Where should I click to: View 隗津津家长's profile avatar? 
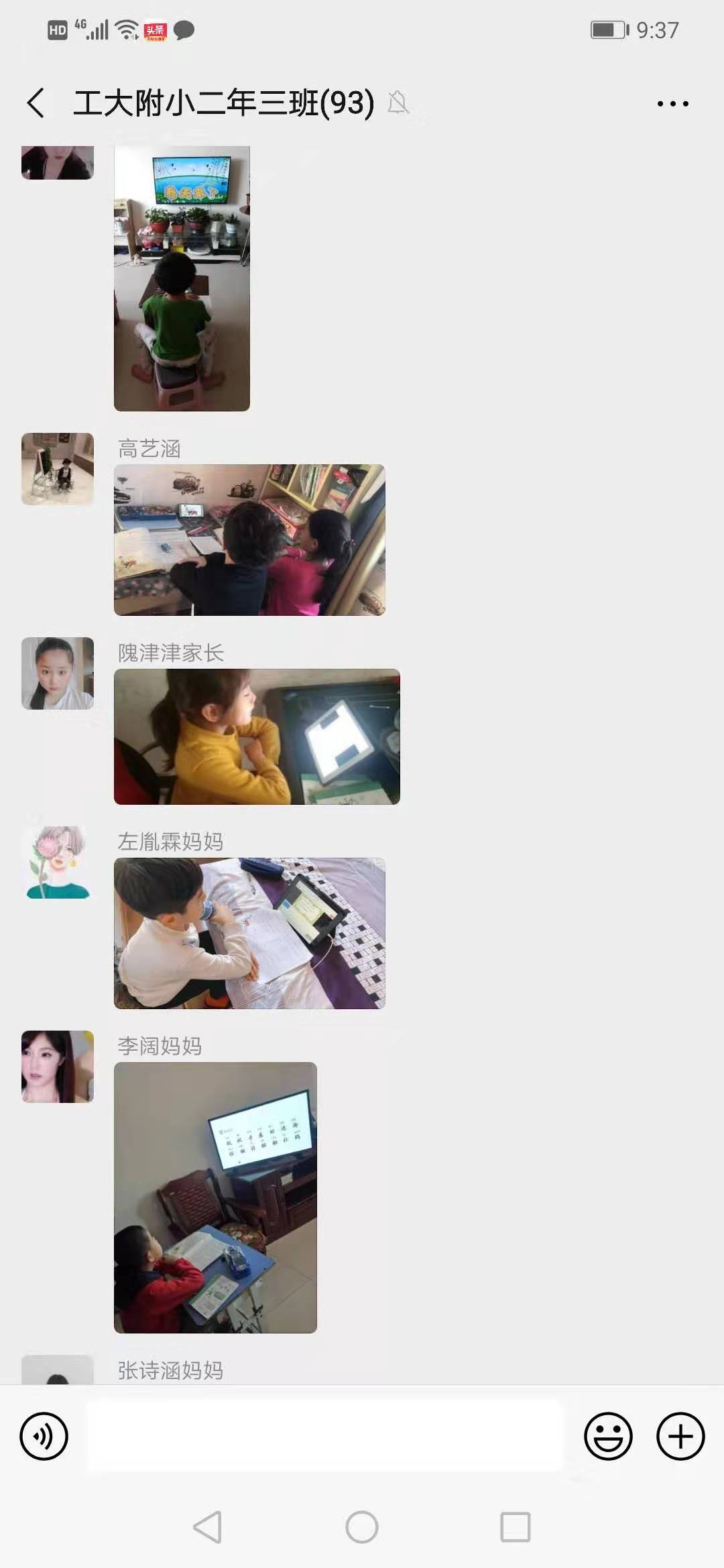(x=58, y=673)
